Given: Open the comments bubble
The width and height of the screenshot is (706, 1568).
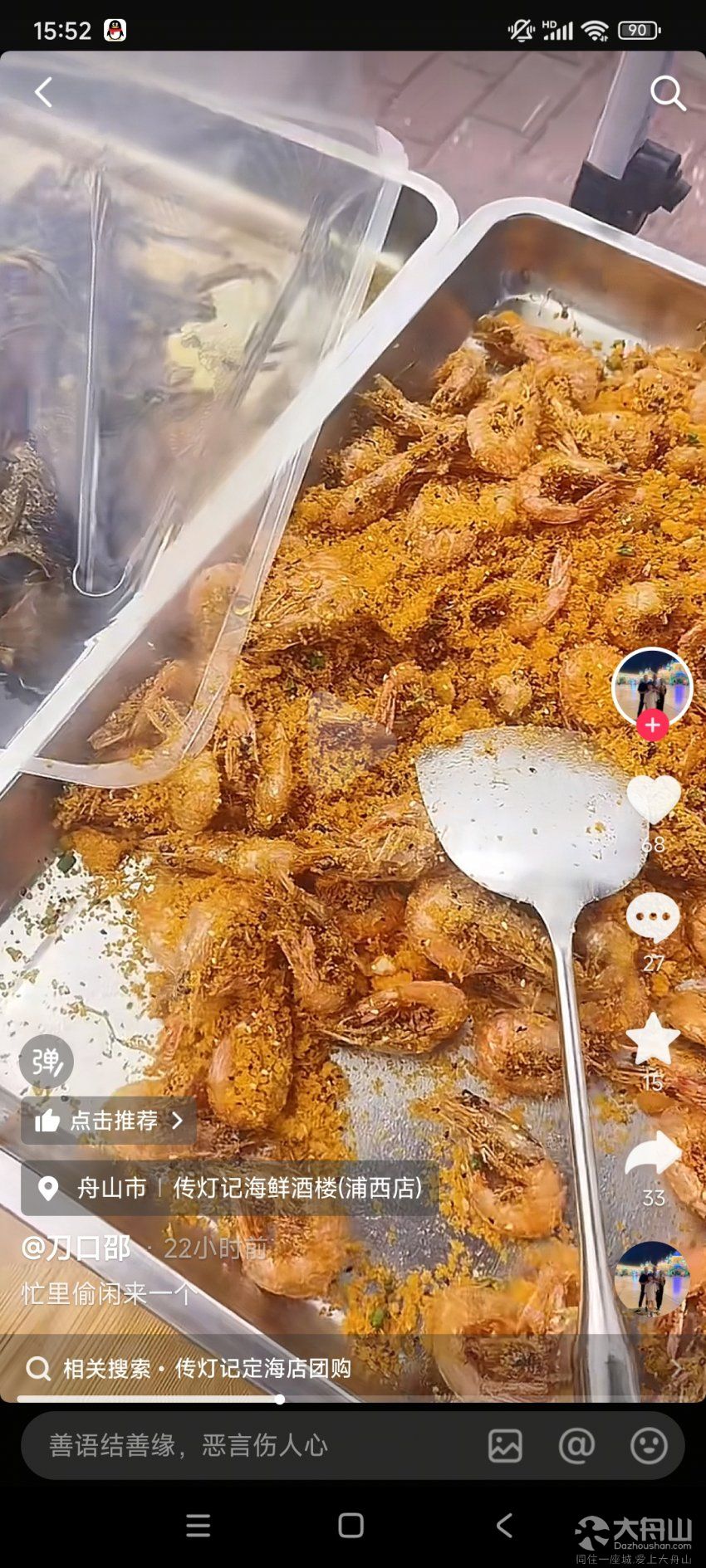Looking at the screenshot, I should click(653, 918).
